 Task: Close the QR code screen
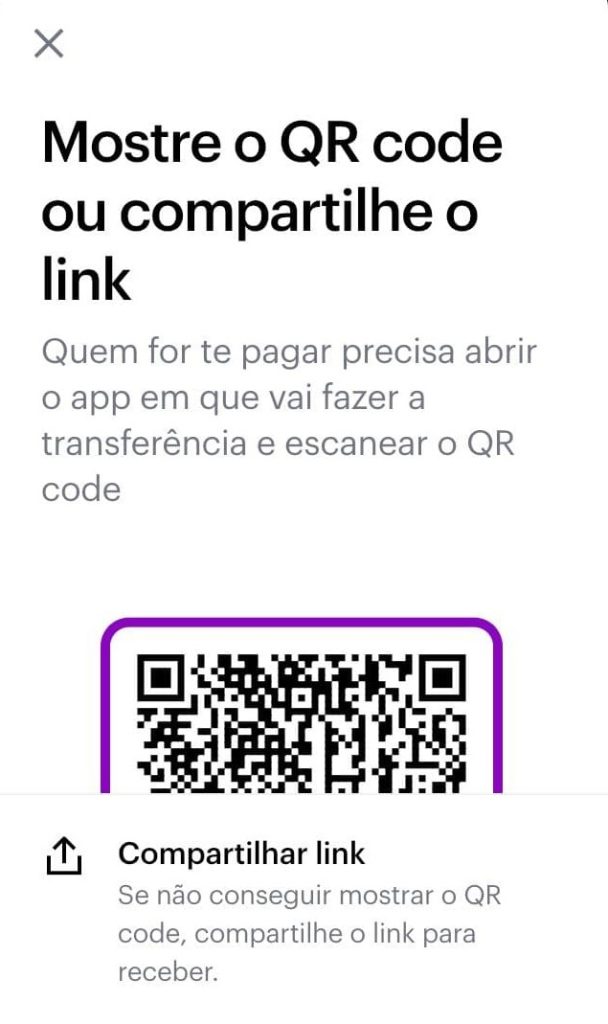[x=49, y=44]
